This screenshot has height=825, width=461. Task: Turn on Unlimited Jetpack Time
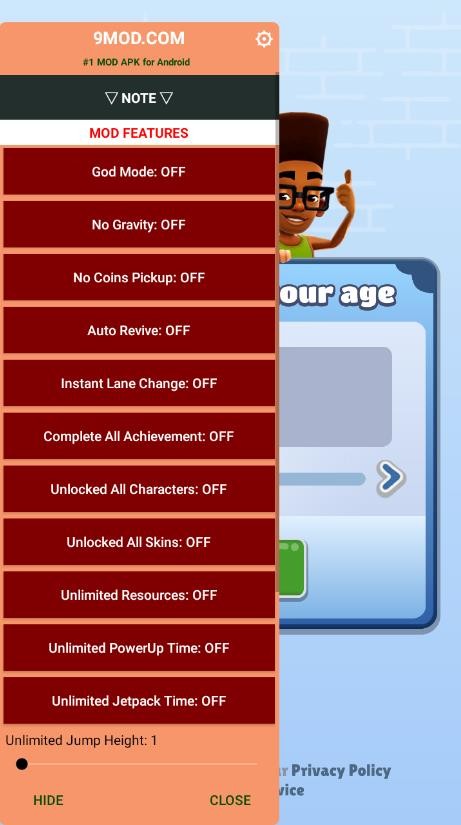(x=139, y=701)
